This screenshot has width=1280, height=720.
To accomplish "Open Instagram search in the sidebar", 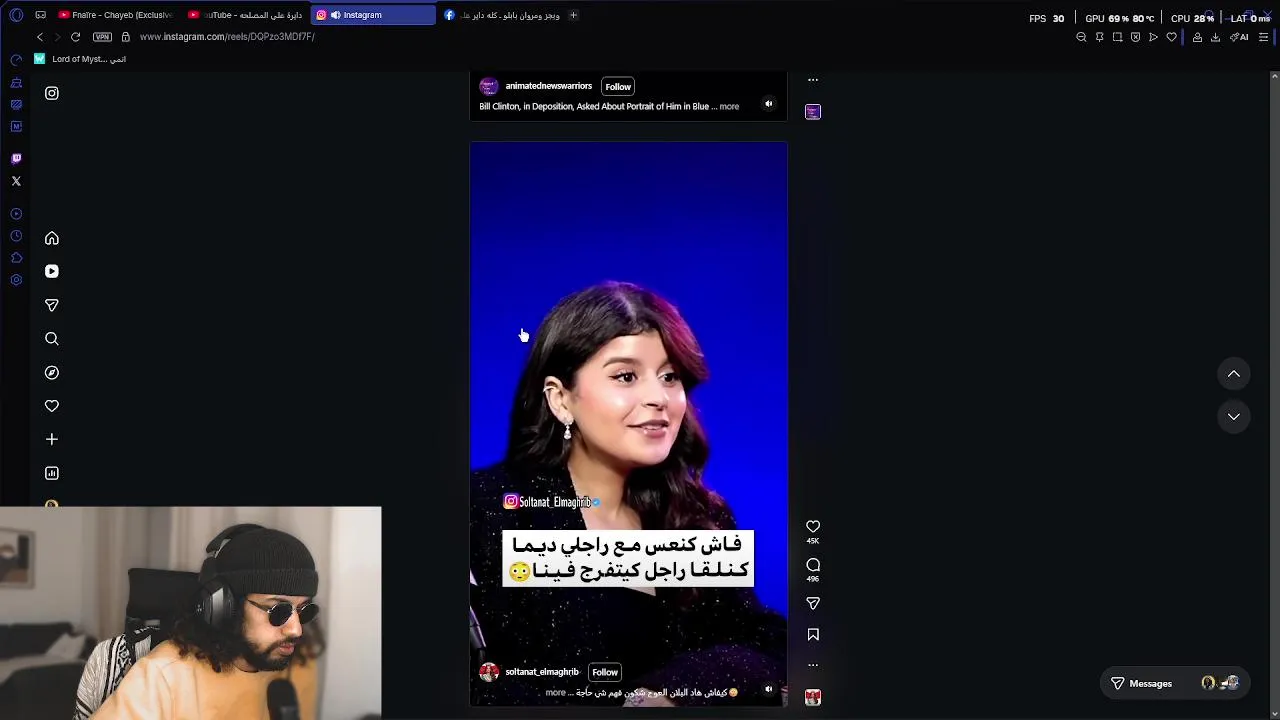I will point(52,339).
